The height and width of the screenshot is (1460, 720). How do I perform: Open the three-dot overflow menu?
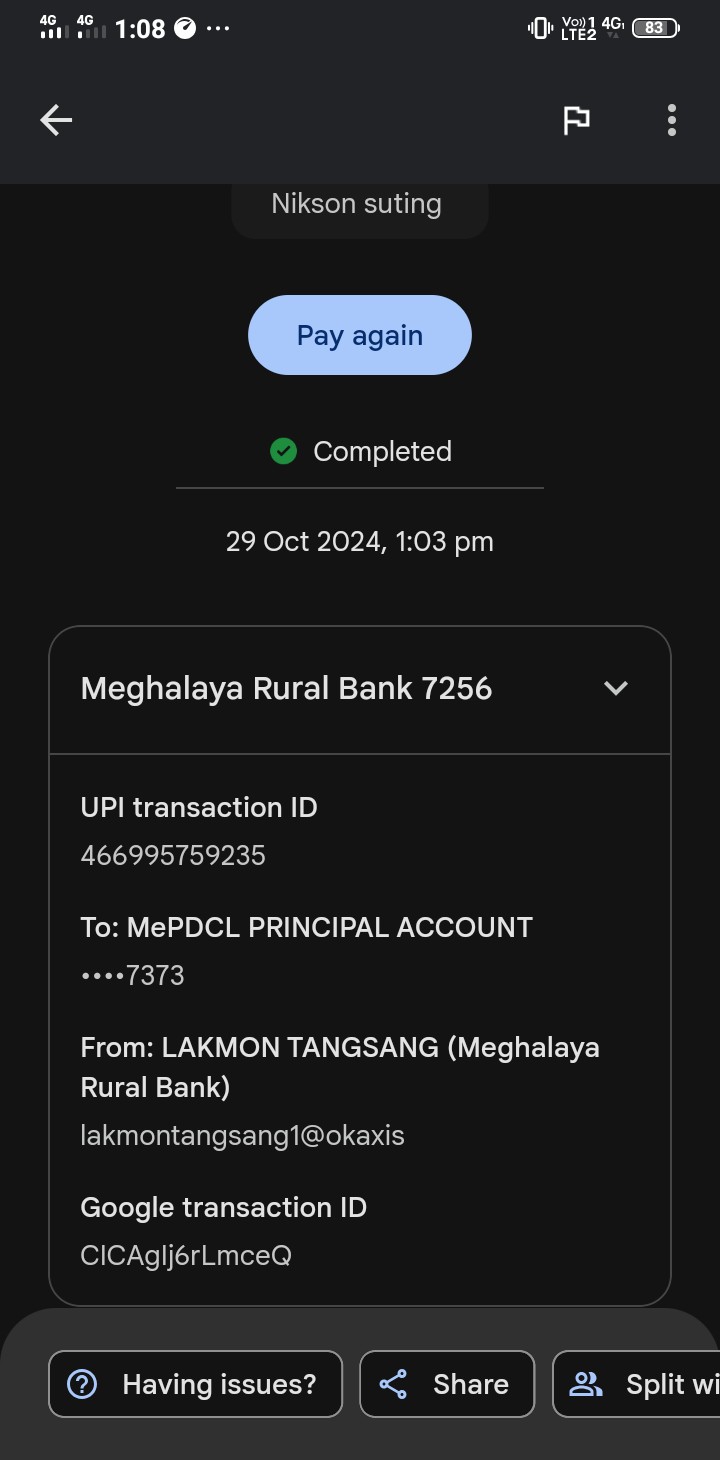pyautogui.click(x=672, y=121)
